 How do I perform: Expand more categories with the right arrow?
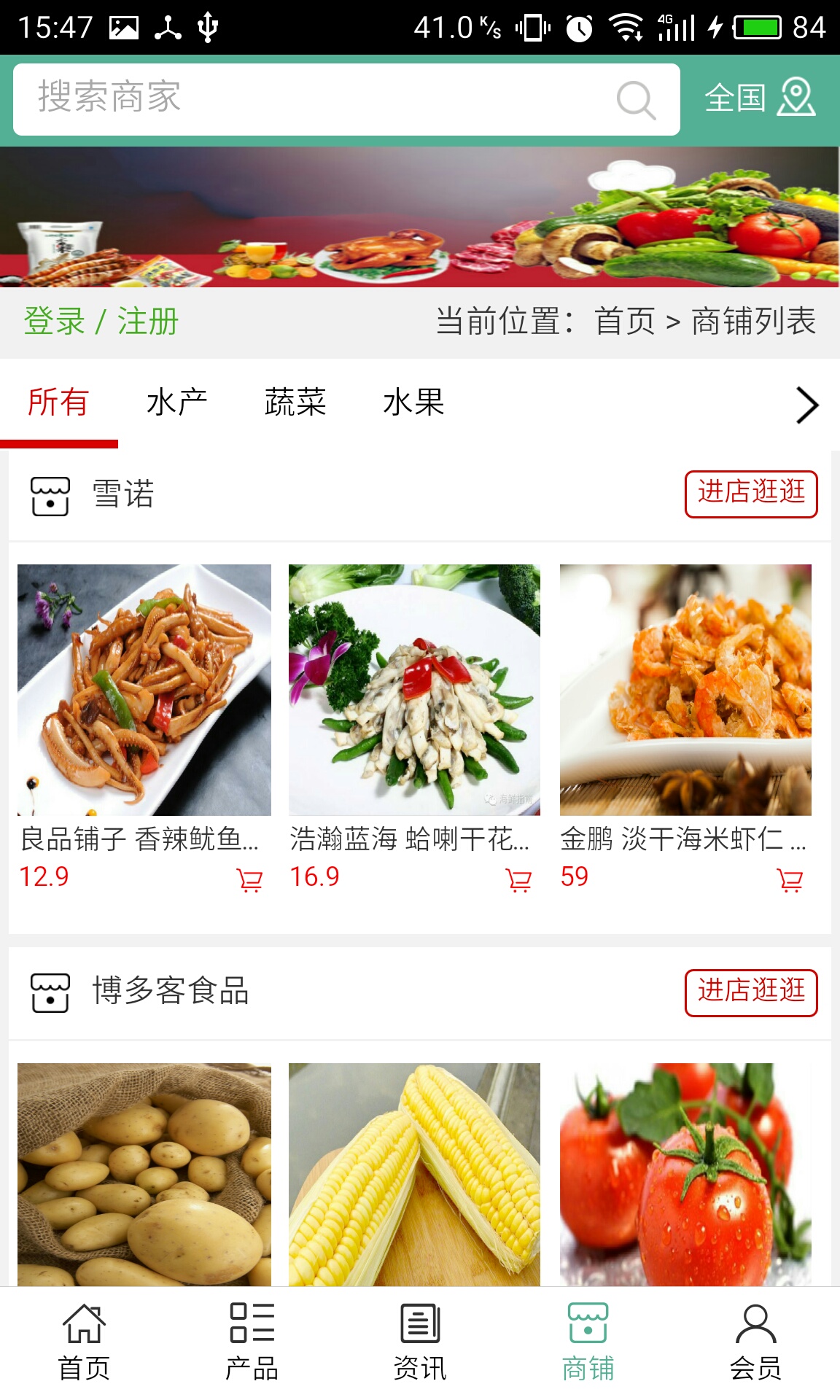pyautogui.click(x=806, y=405)
